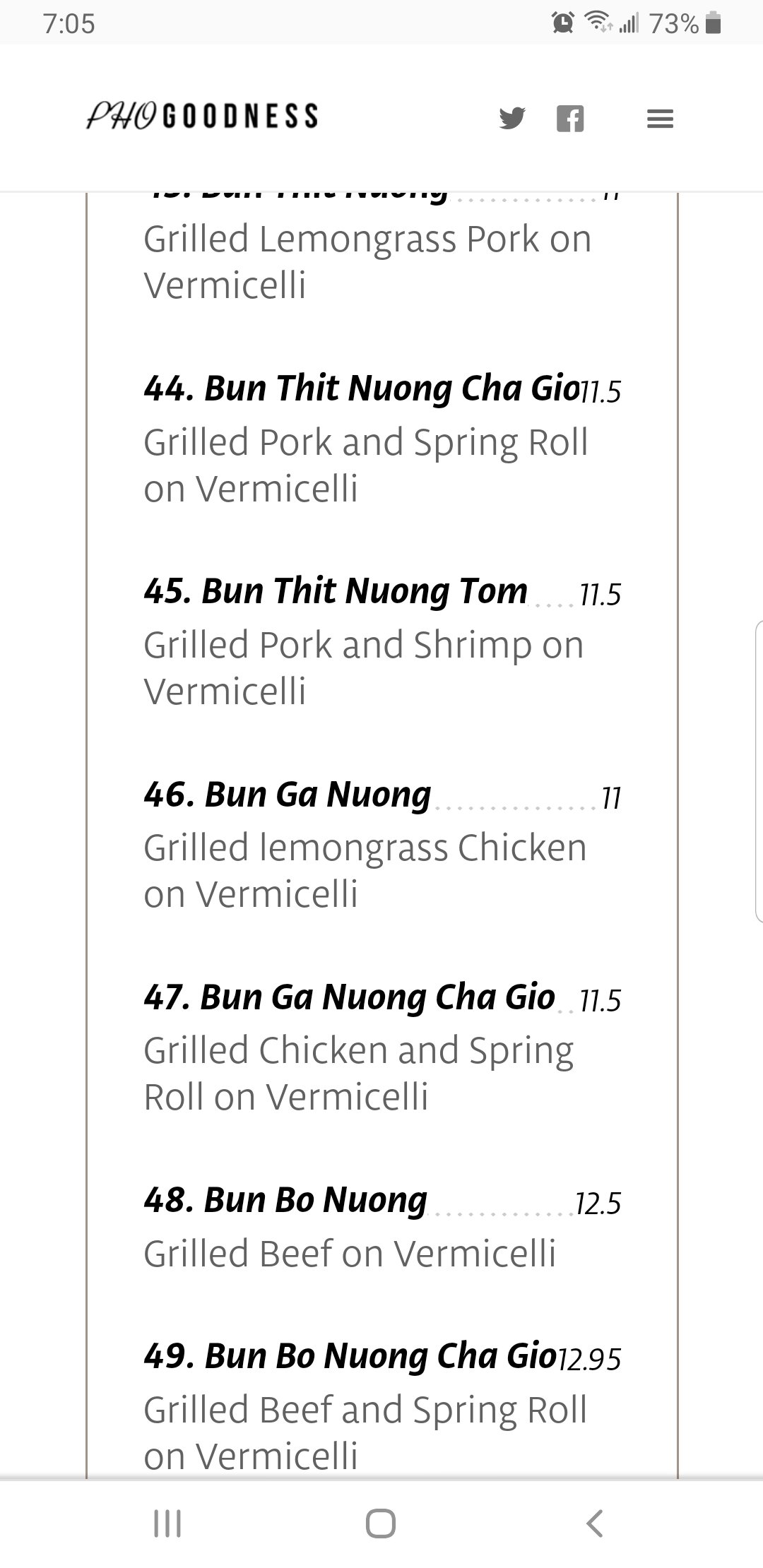763x1568 pixels.
Task: Go to the Pho Goodness home page
Action: pyautogui.click(x=202, y=117)
